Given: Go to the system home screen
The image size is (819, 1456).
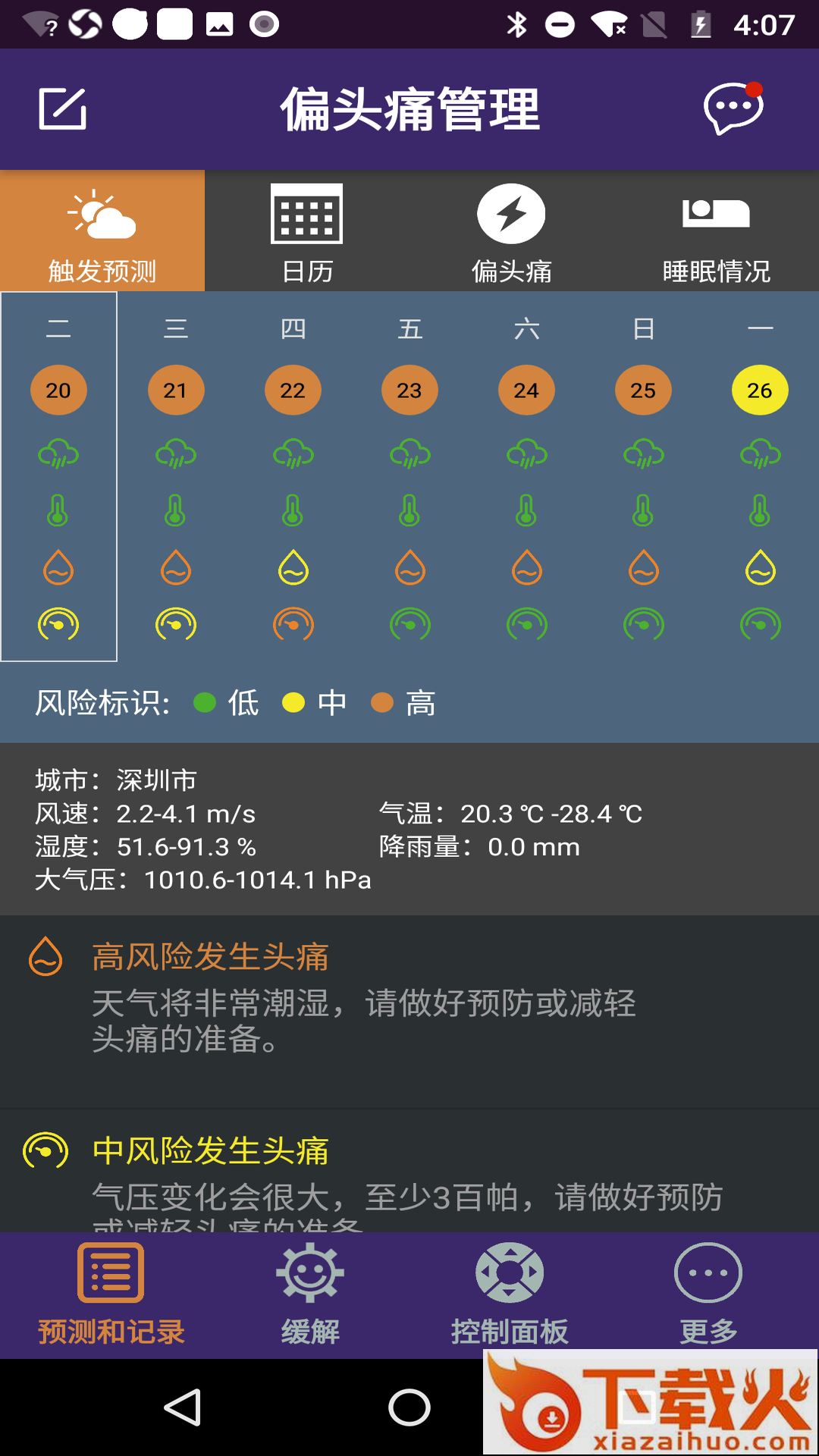Looking at the screenshot, I should 409,1407.
